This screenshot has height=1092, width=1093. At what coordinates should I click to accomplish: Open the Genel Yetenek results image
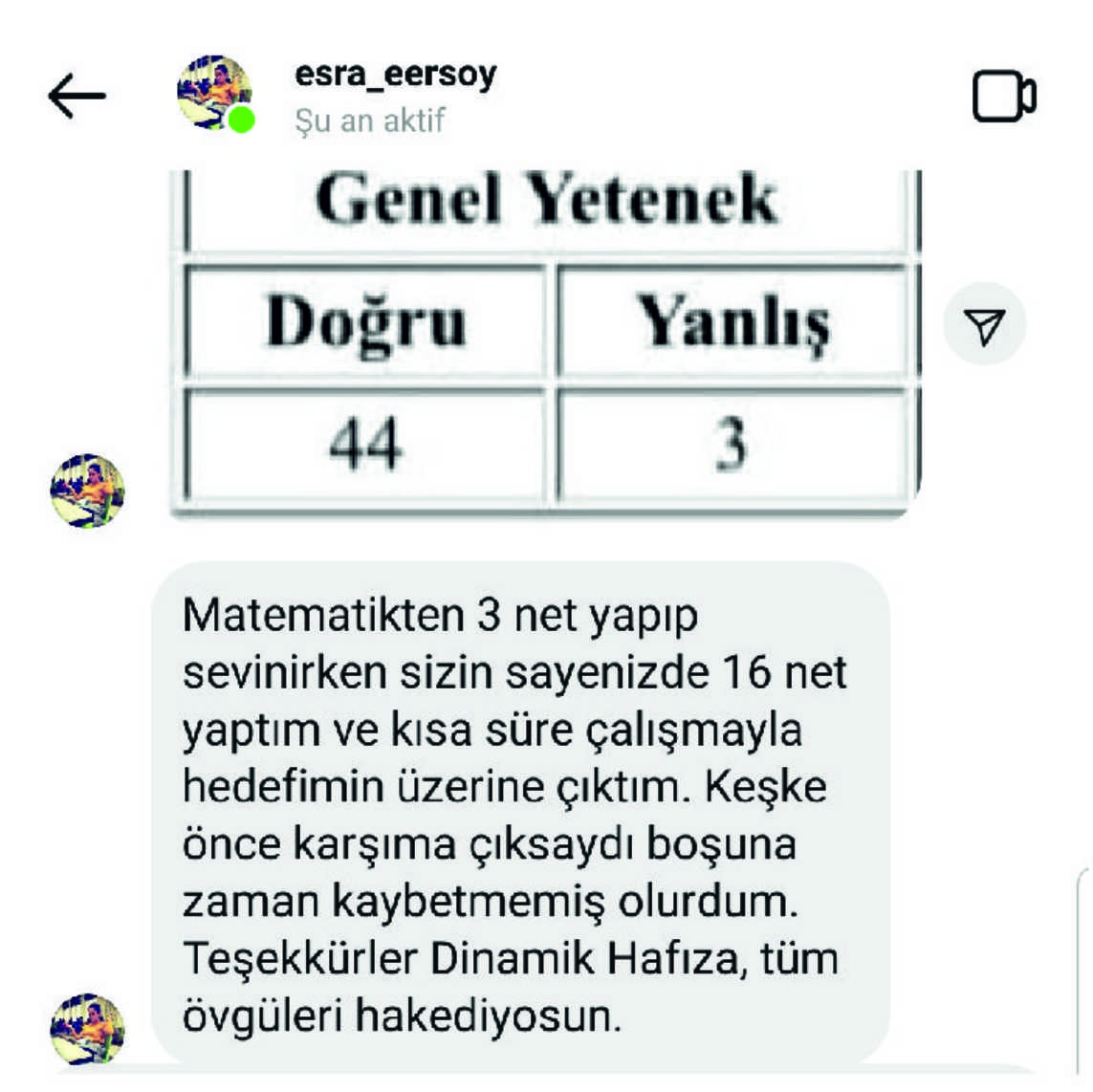[x=545, y=344]
